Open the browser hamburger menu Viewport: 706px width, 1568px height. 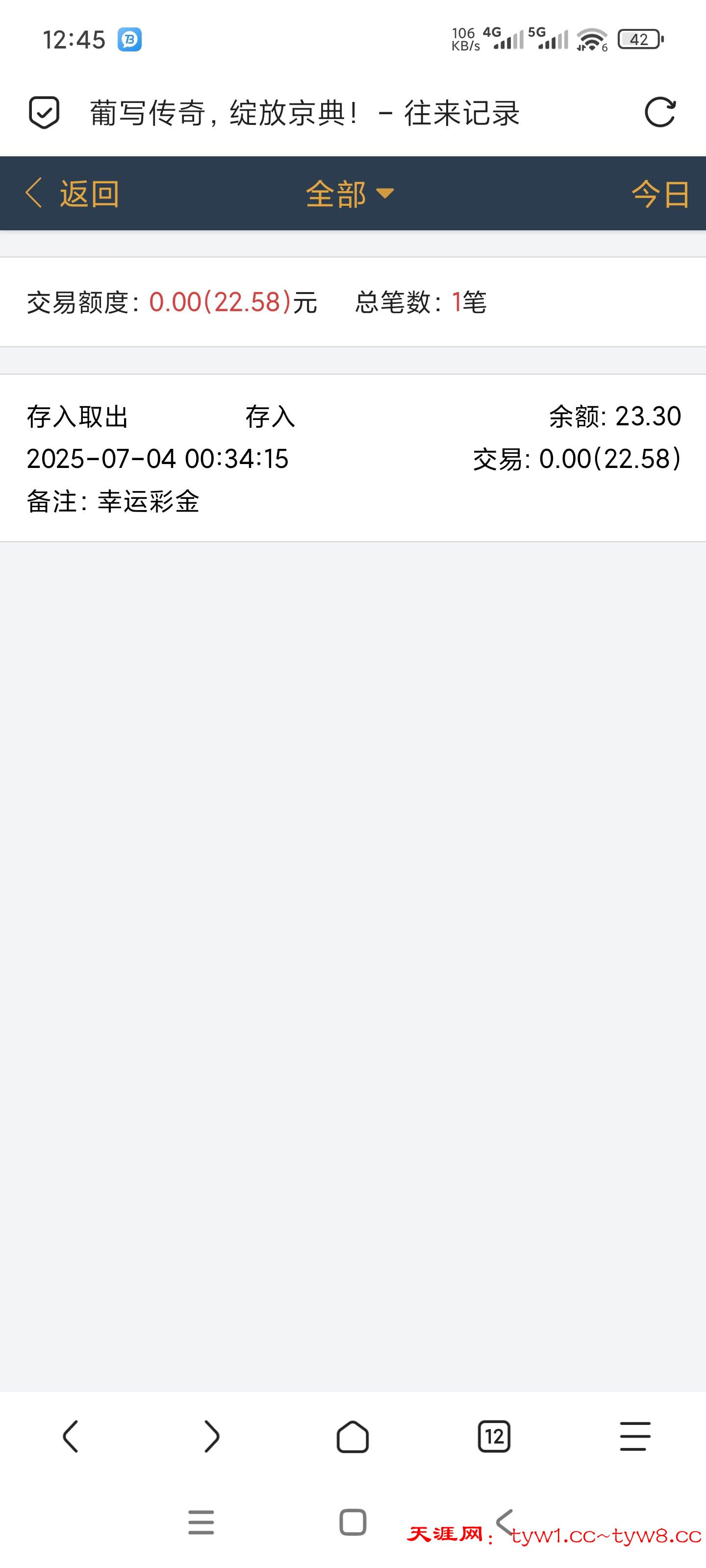click(x=635, y=1437)
